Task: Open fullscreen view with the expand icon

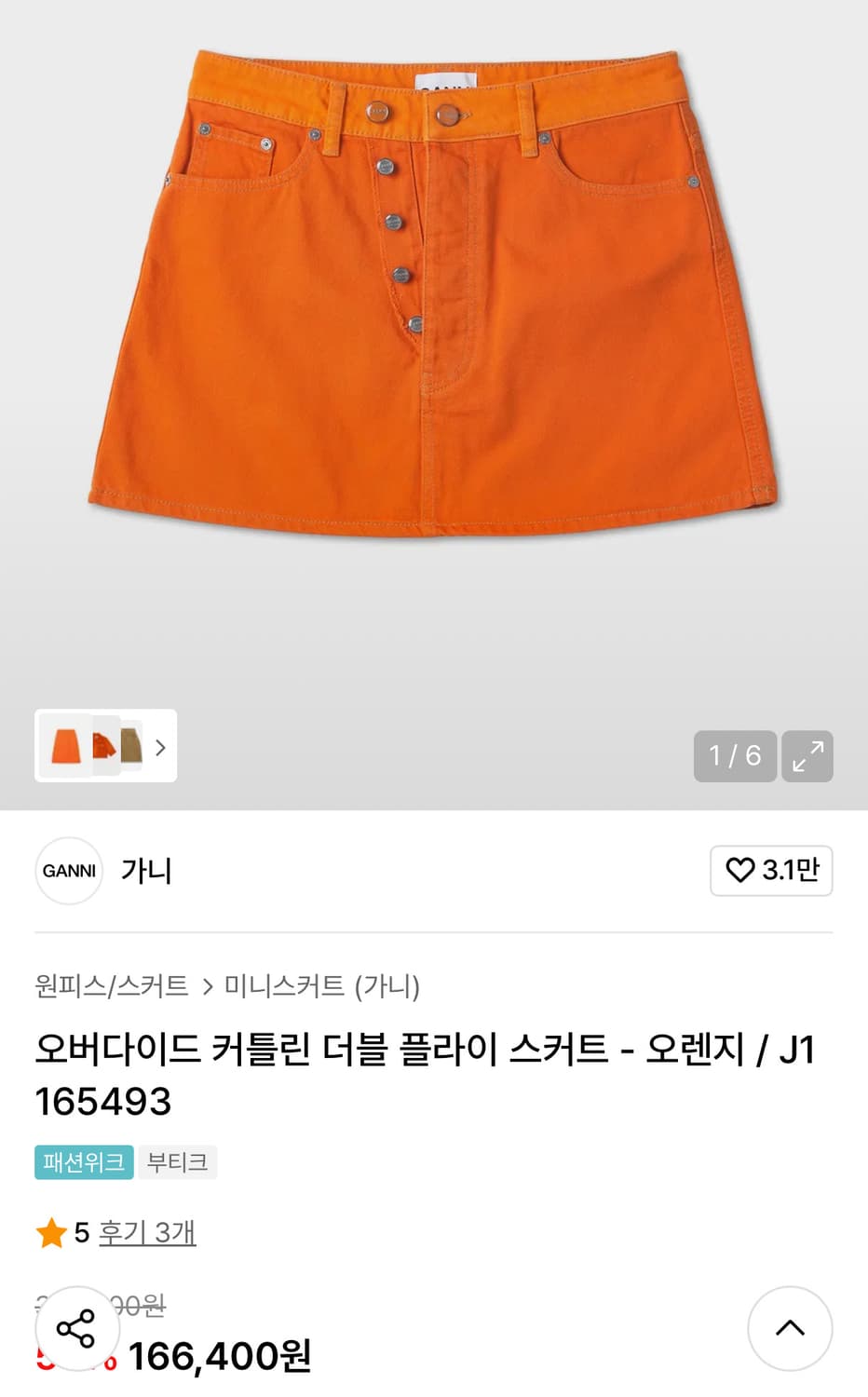Action: click(x=807, y=756)
